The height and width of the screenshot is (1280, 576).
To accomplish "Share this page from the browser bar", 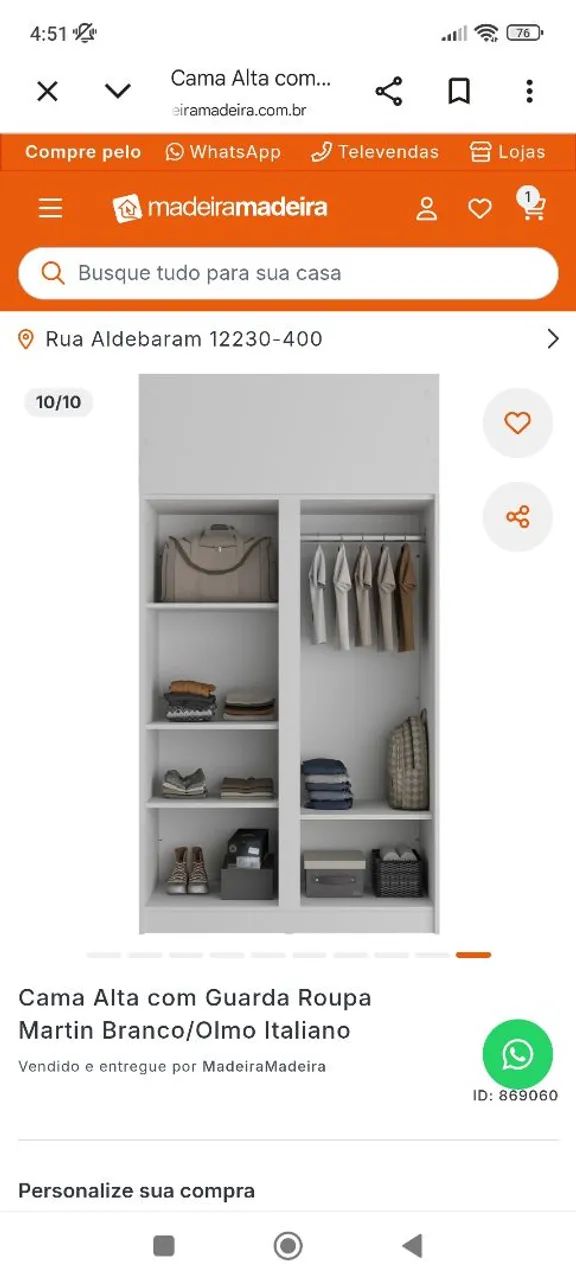I will coord(389,92).
